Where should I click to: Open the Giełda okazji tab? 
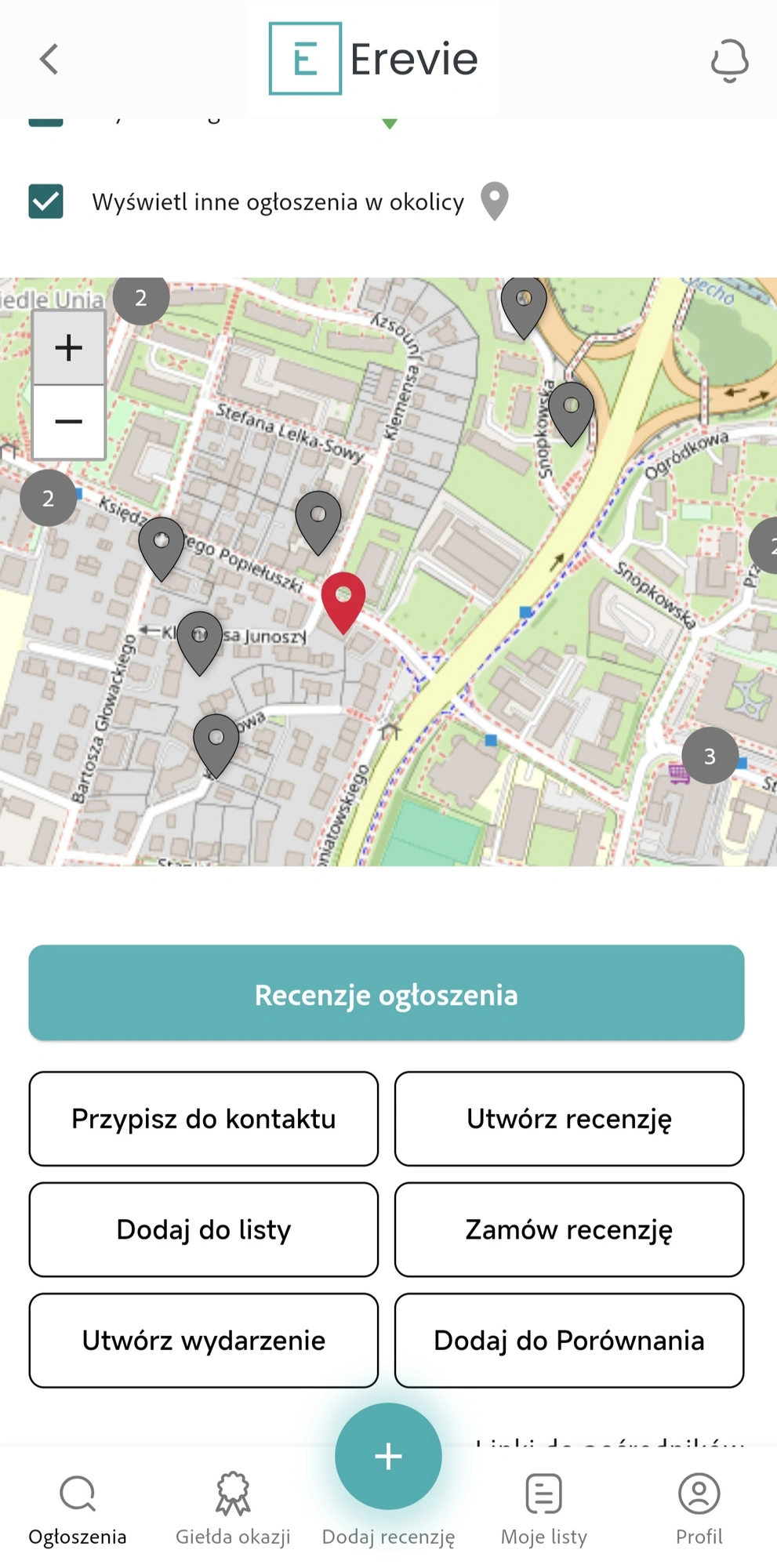coord(233,1509)
